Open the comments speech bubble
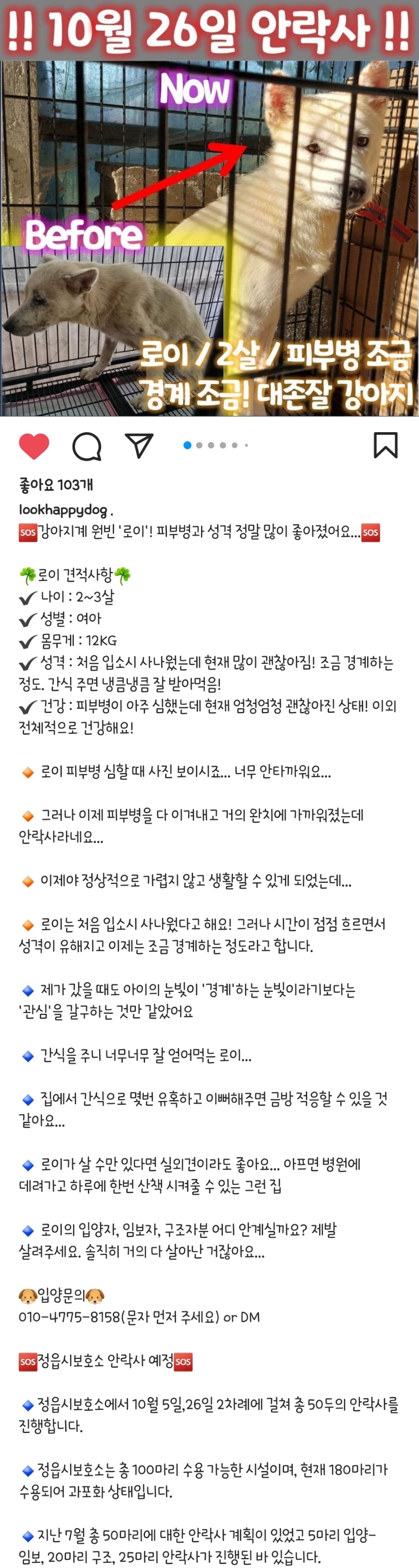Viewport: 419px width, 1568px height. point(87,446)
